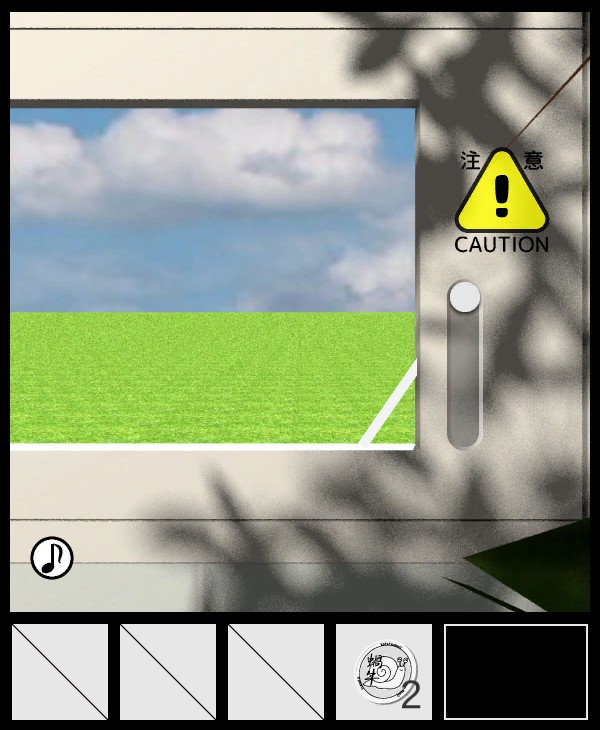Viewport: 600px width, 730px height.
Task: Select the snail coin inventory item
Action: click(x=384, y=671)
